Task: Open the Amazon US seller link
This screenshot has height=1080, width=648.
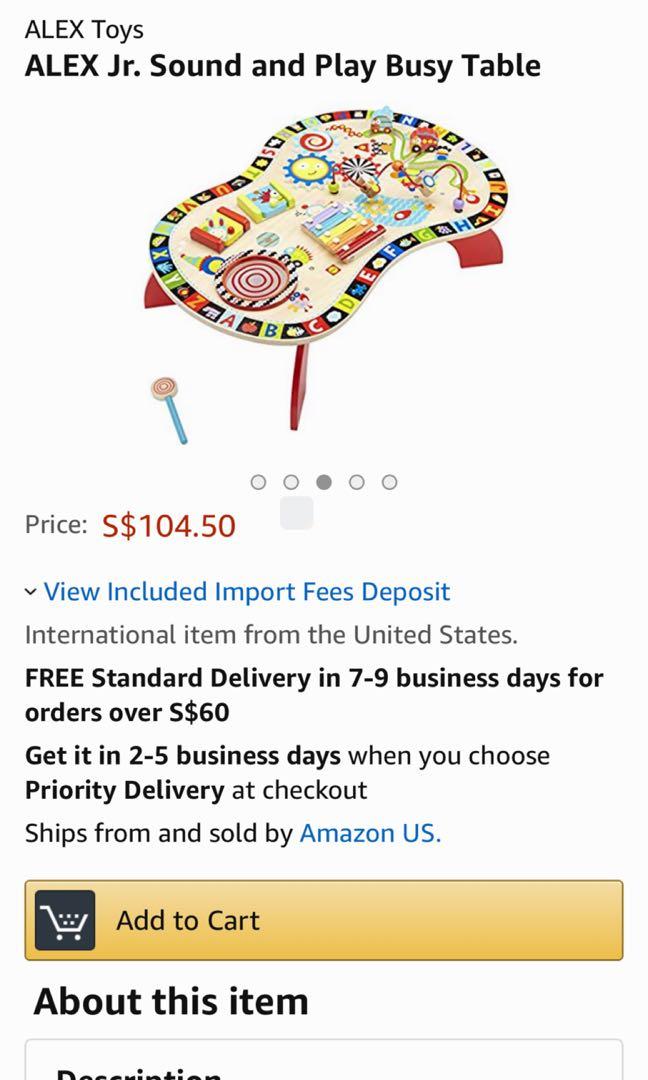Action: (370, 833)
